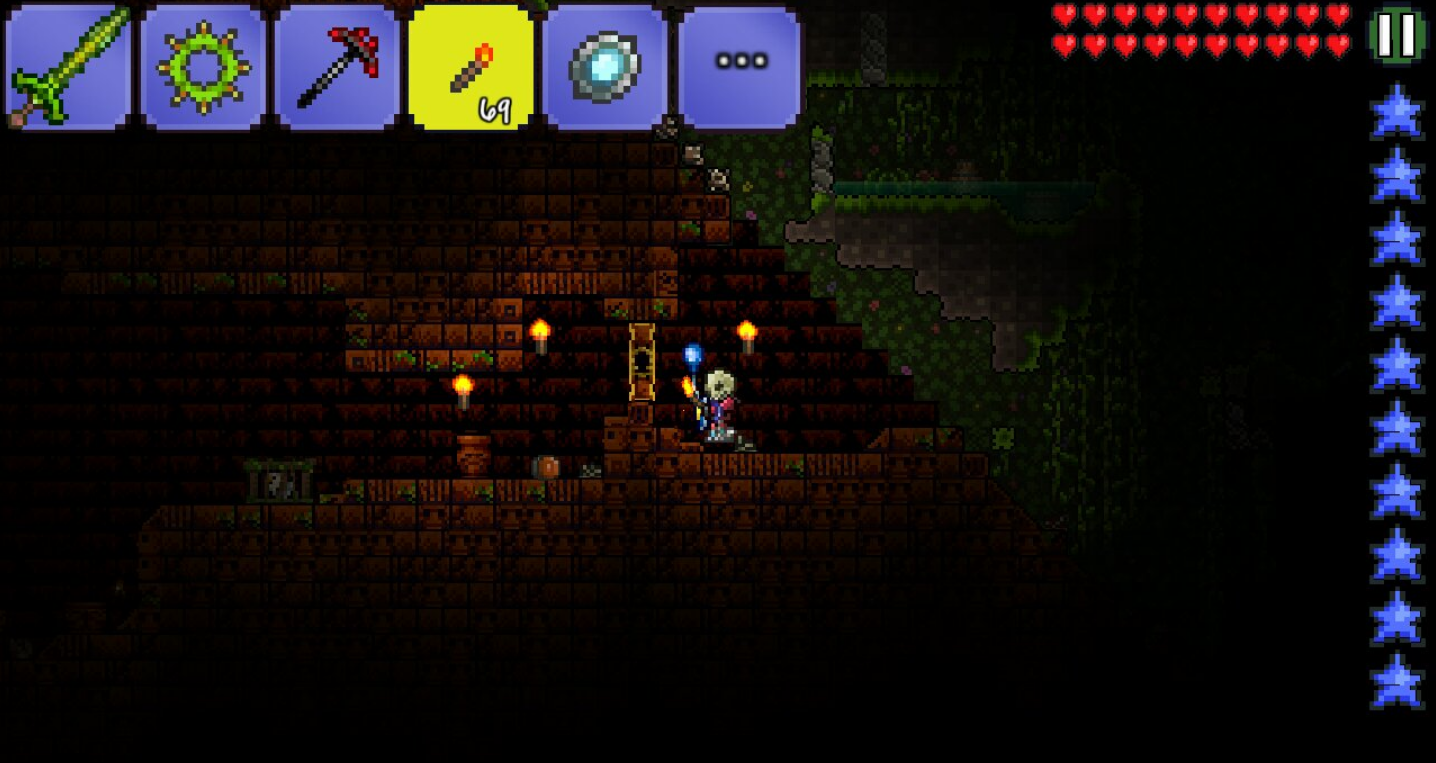Select the magic mirror hotbar slot
This screenshot has width=1436, height=763.
(606, 67)
